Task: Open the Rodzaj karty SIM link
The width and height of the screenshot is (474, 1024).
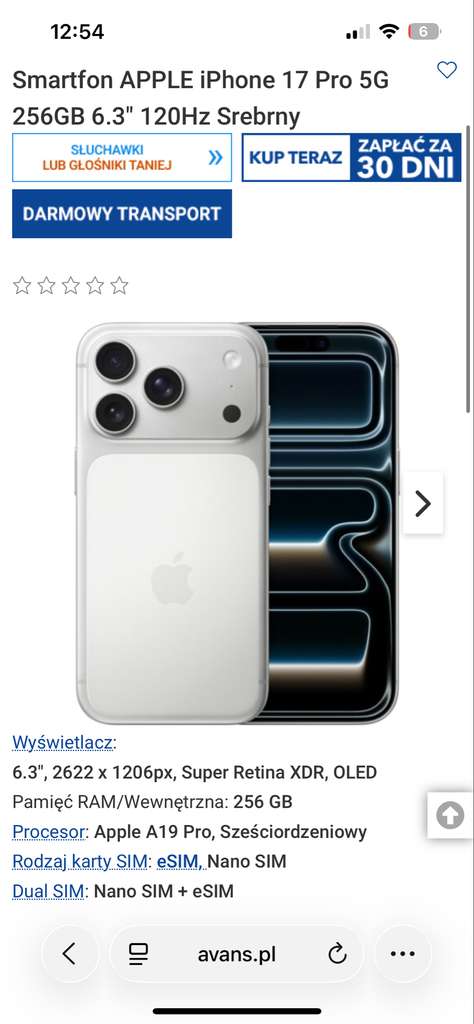Action: tap(82, 861)
